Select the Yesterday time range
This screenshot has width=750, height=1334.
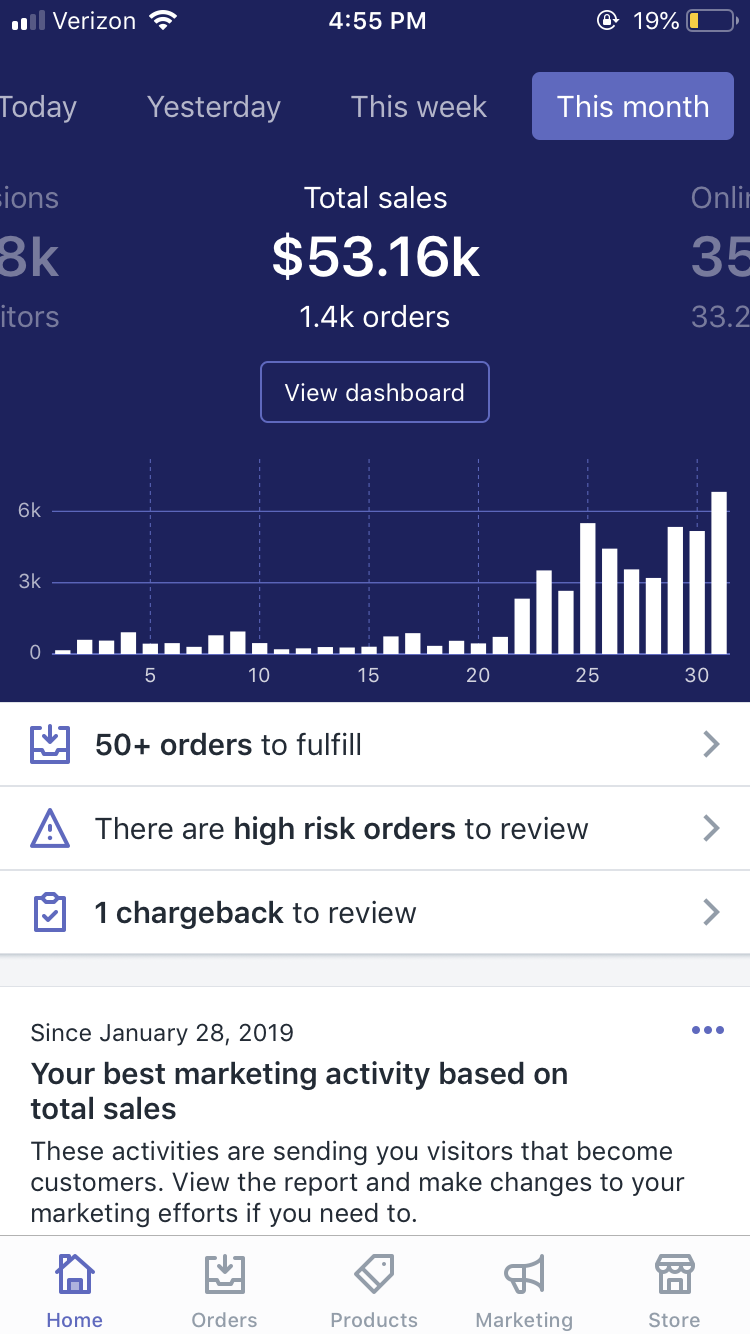(x=214, y=107)
